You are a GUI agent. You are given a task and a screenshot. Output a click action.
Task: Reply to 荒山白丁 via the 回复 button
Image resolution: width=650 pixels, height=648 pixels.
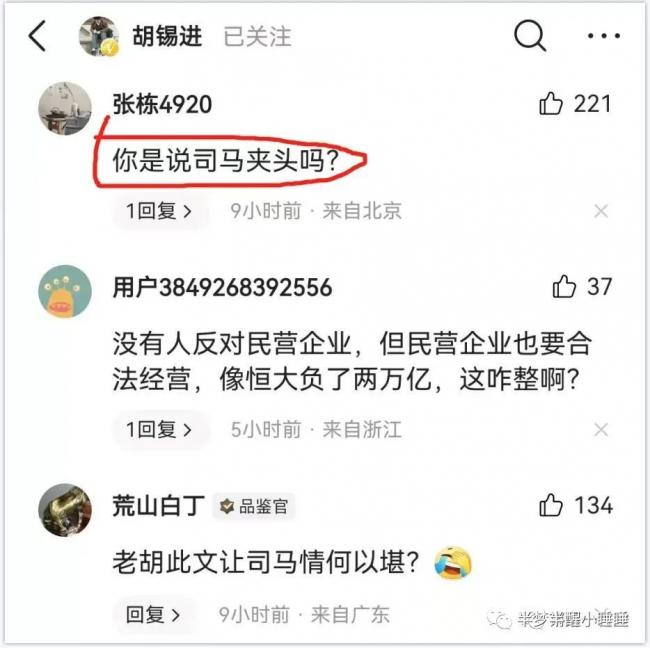click(153, 614)
